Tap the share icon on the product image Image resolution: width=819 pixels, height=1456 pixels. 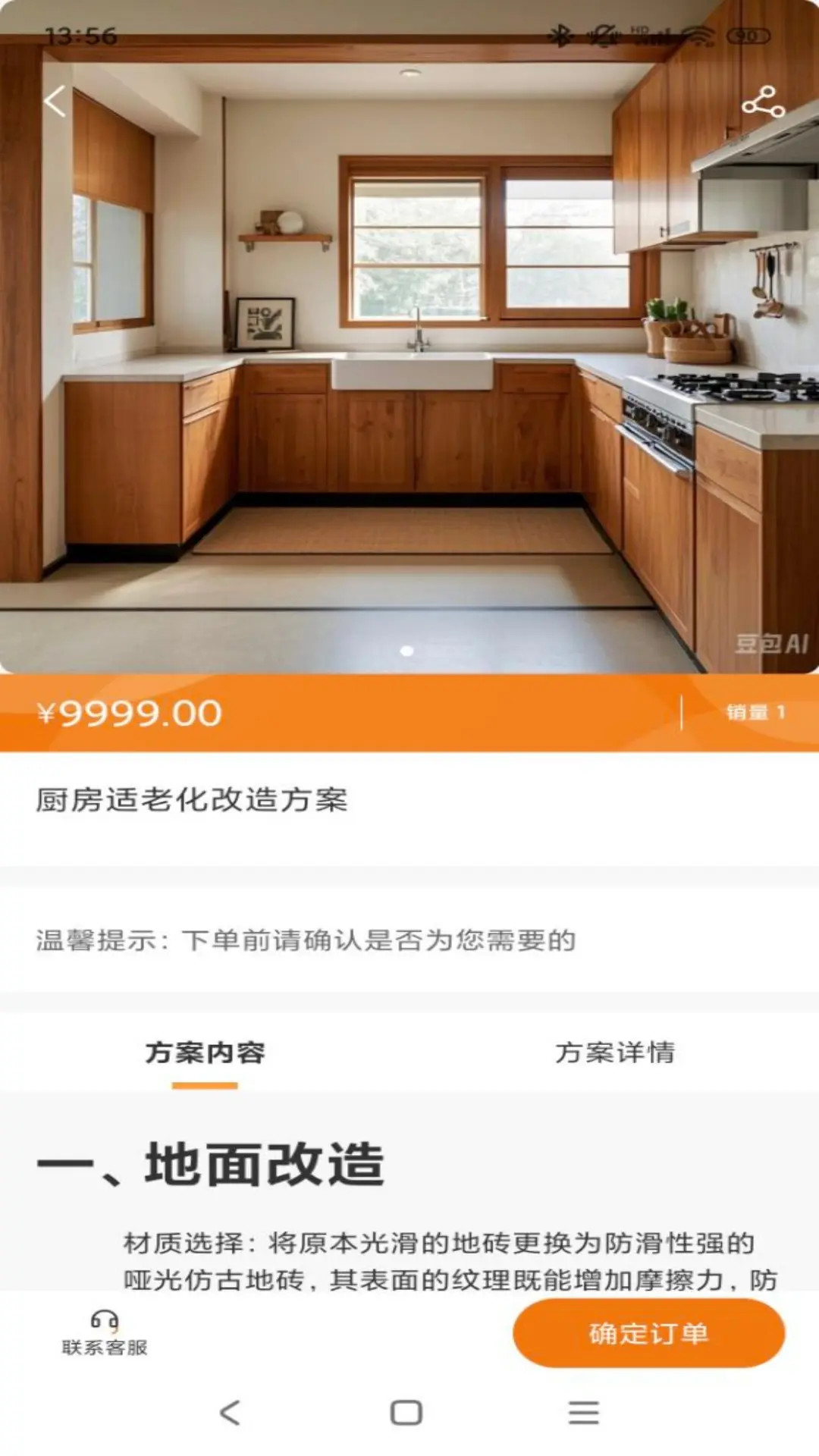click(x=764, y=101)
